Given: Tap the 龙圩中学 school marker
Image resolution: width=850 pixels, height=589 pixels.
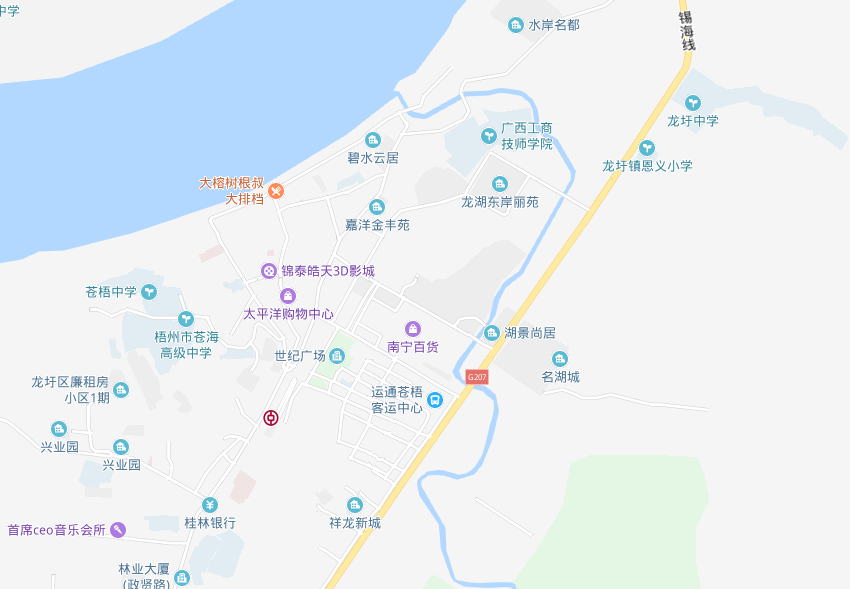Looking at the screenshot, I should coord(693,103).
